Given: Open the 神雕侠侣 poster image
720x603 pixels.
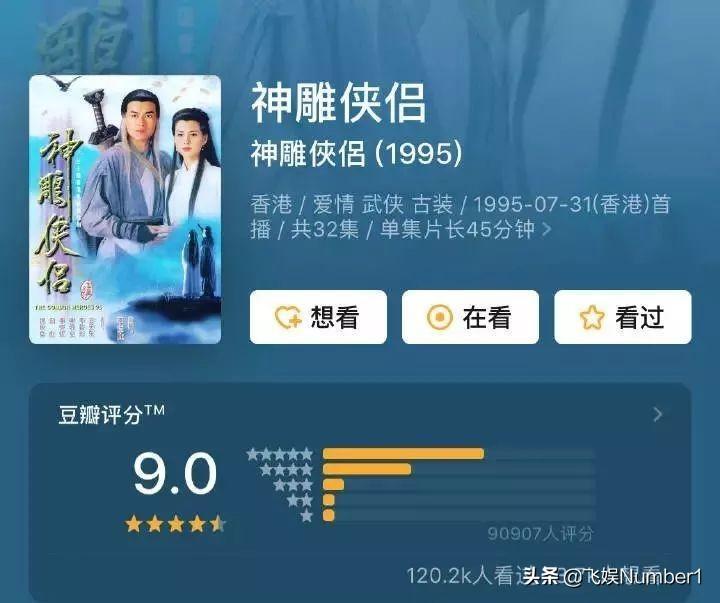Looking at the screenshot, I should tap(125, 210).
